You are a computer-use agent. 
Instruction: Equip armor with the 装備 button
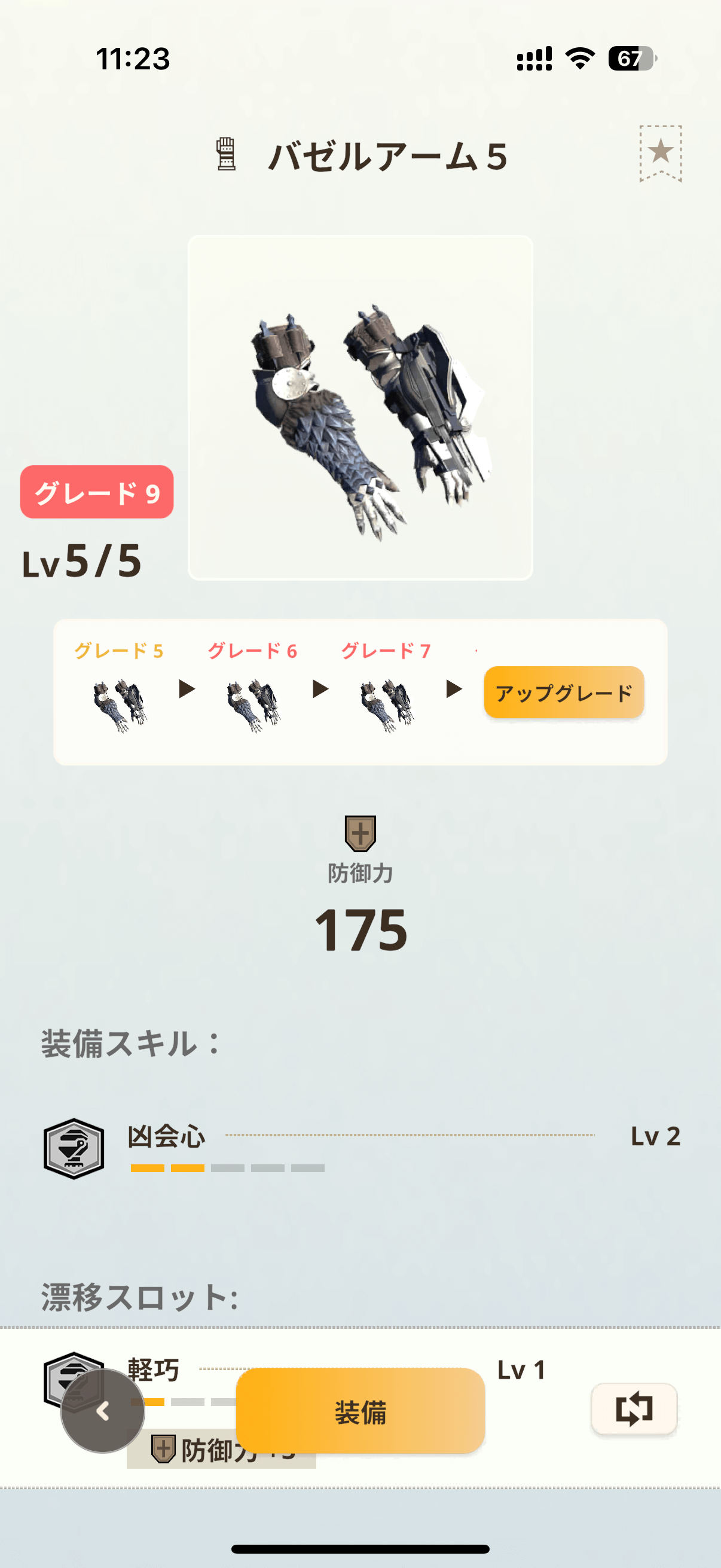pyautogui.click(x=360, y=1410)
